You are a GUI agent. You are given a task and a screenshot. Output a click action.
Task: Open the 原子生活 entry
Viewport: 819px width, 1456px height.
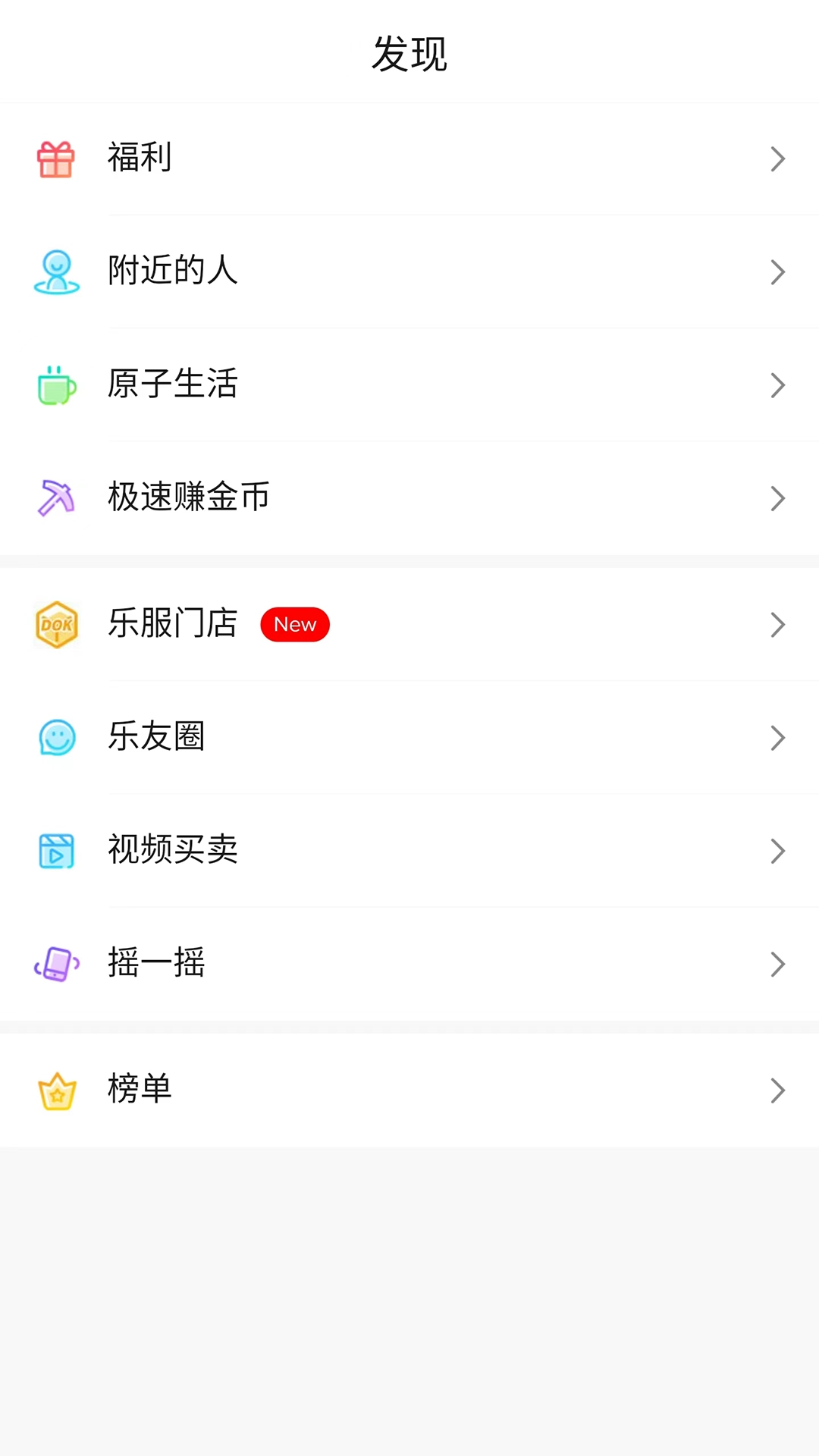click(x=171, y=385)
